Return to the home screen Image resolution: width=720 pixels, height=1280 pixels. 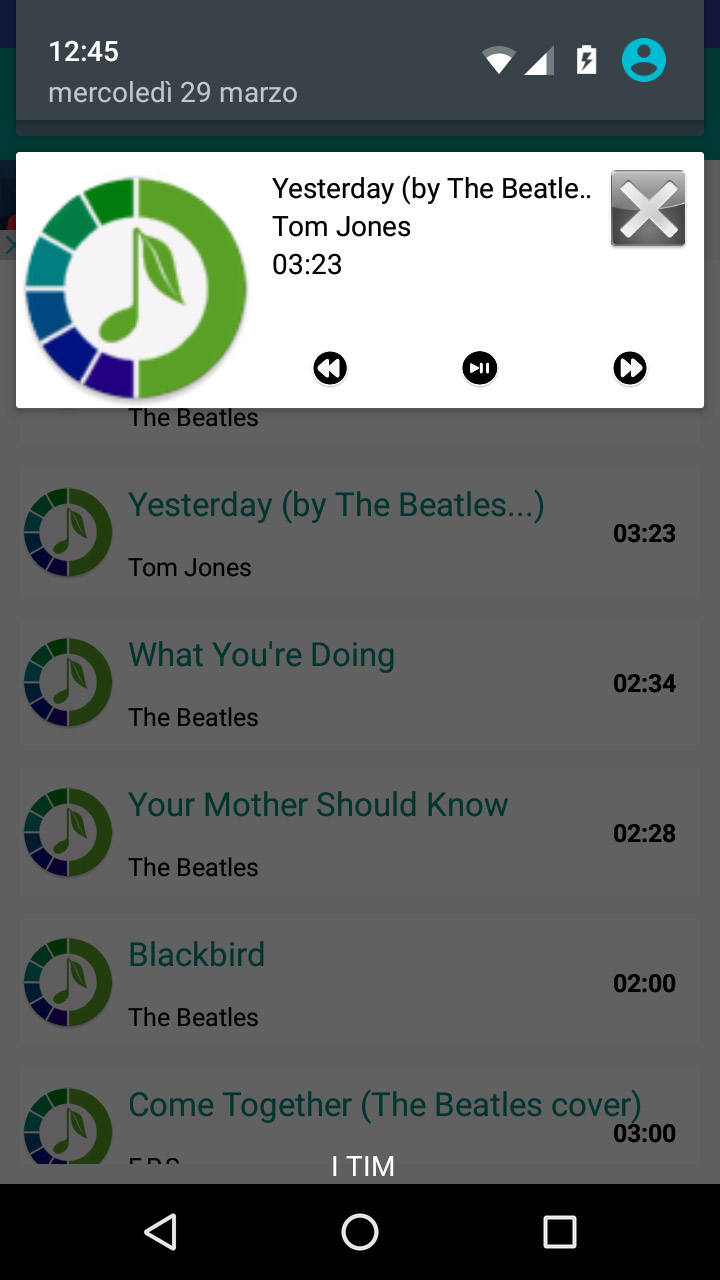pyautogui.click(x=360, y=1232)
